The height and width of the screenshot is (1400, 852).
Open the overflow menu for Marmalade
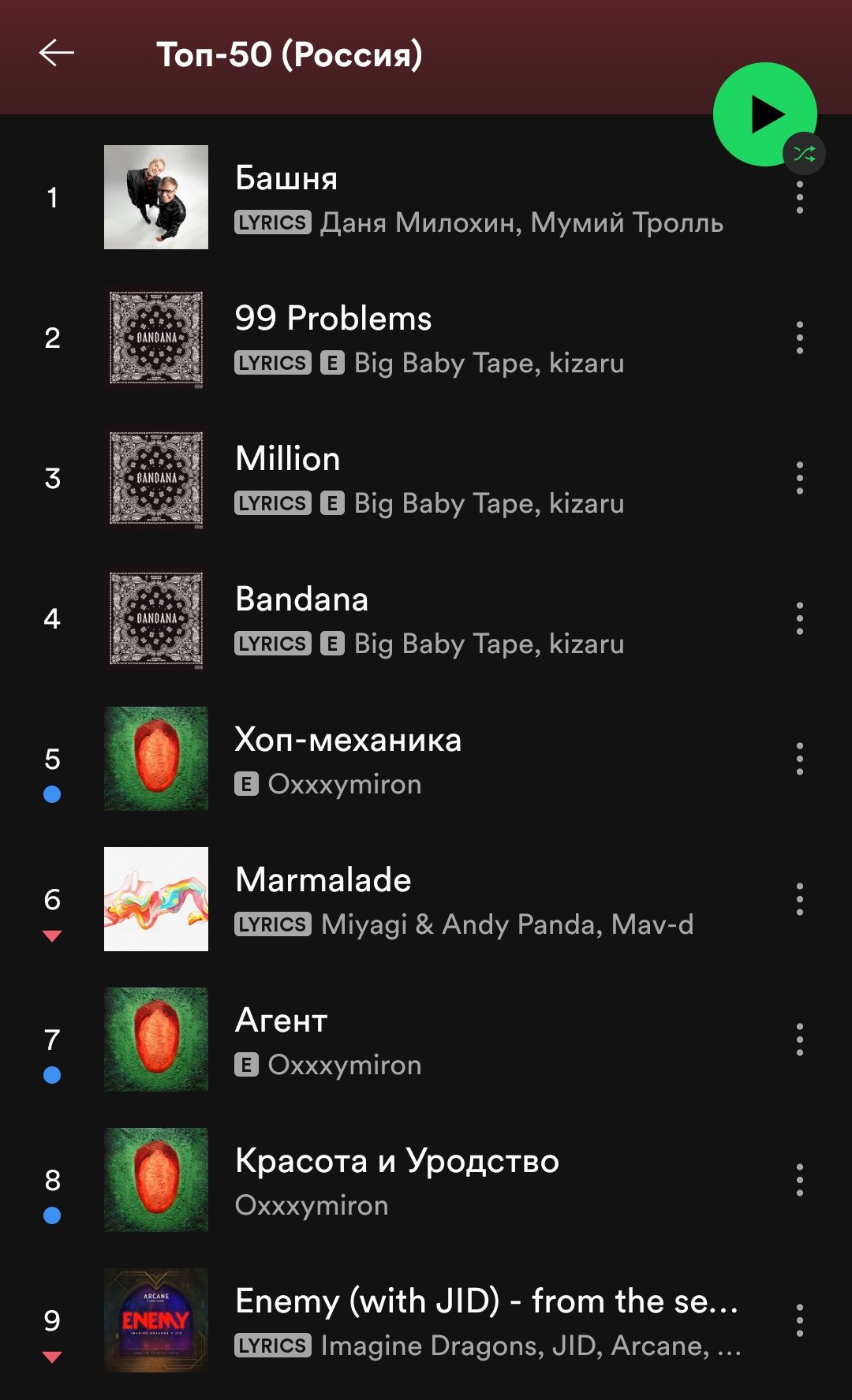800,899
